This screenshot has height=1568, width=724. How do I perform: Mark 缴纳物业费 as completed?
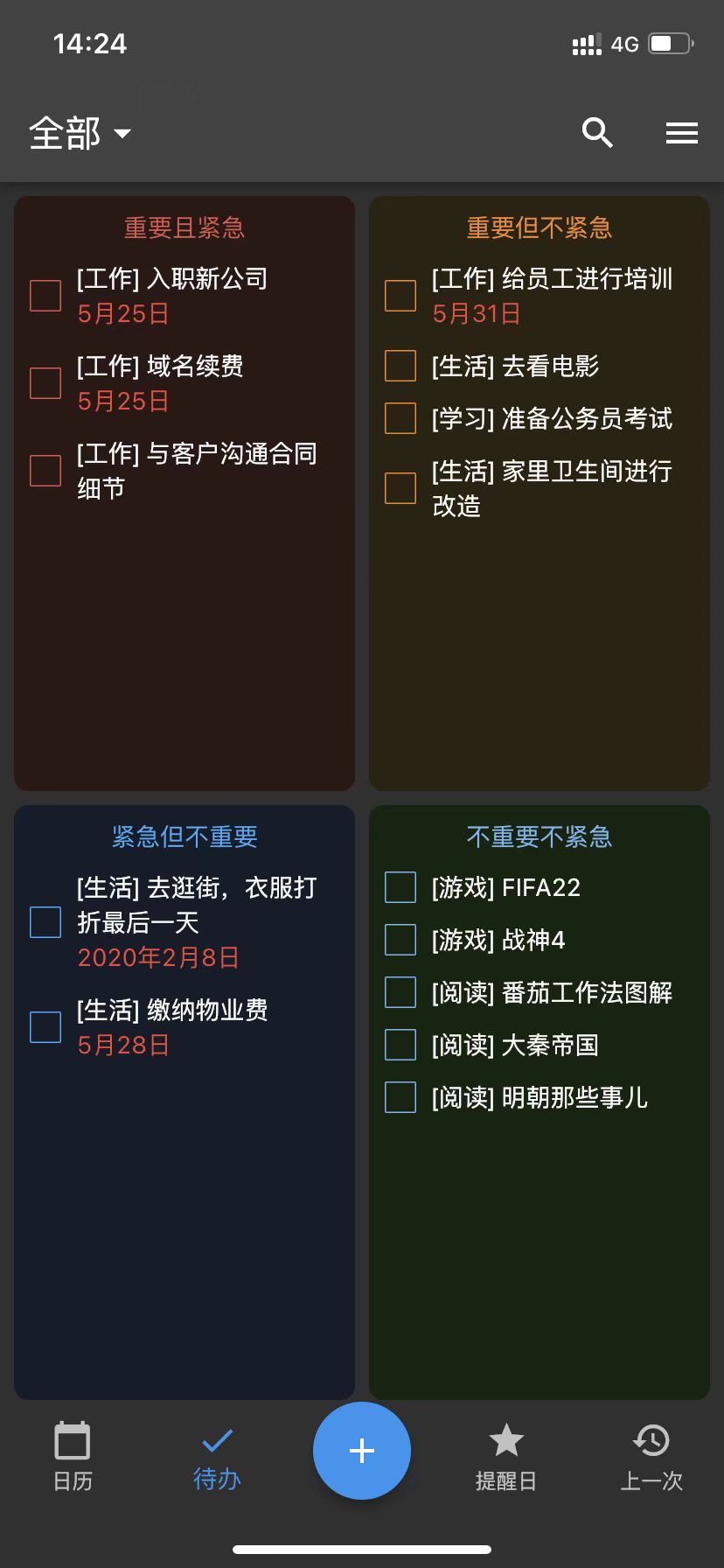pyautogui.click(x=45, y=1027)
